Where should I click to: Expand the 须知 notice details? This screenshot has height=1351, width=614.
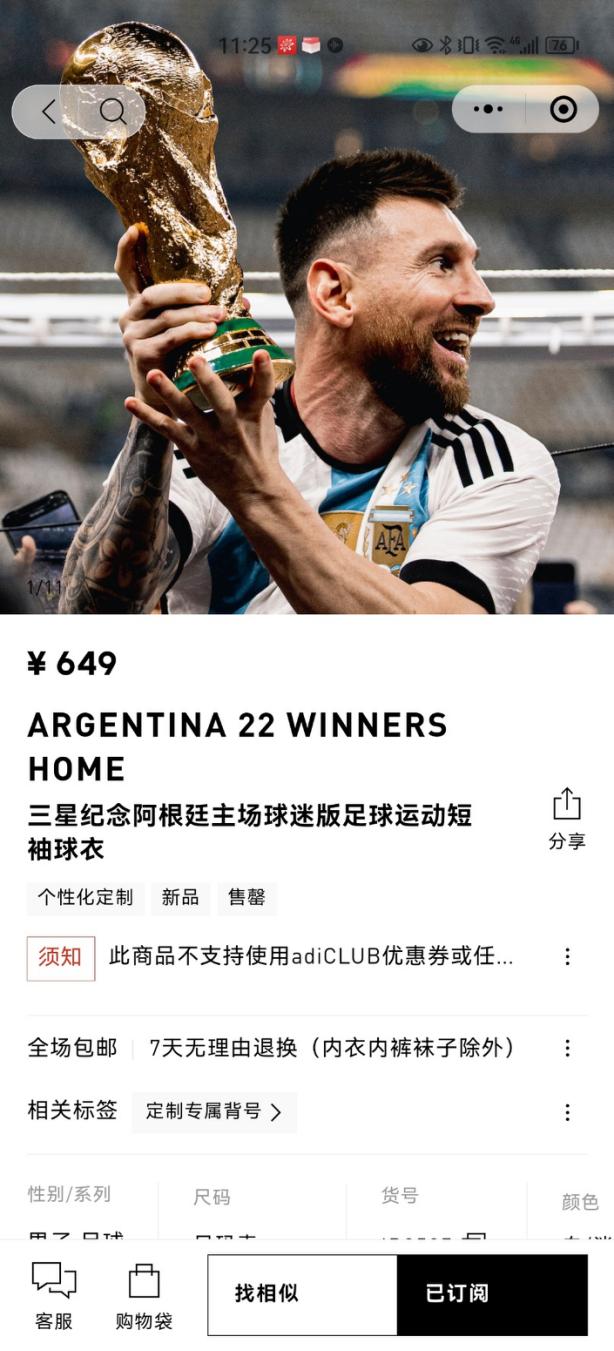click(567, 957)
